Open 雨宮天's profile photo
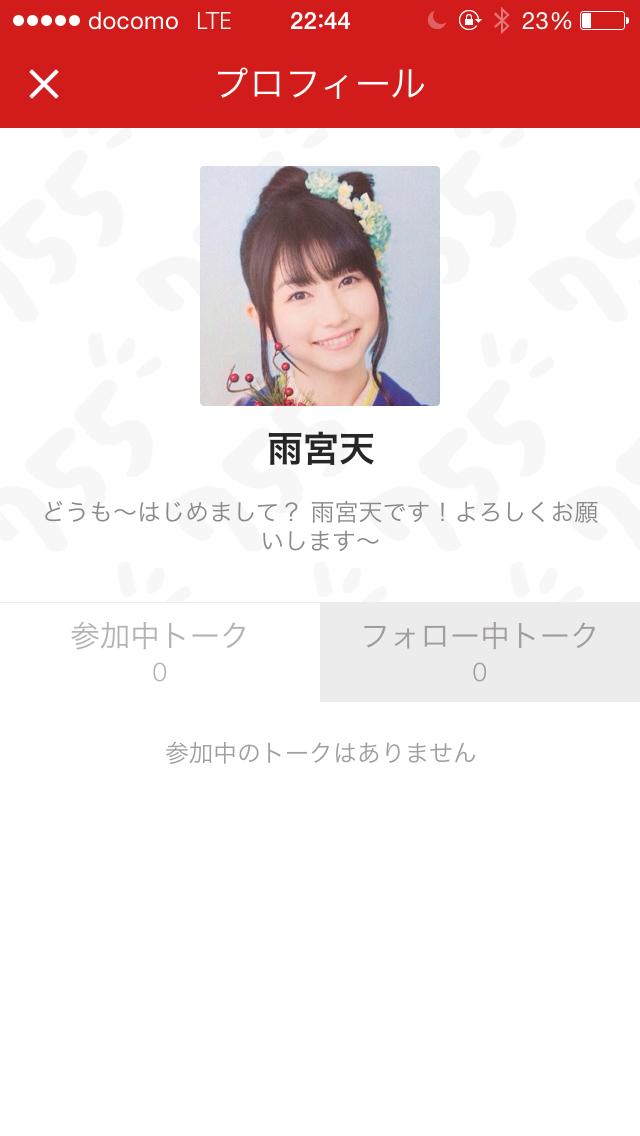Viewport: 640px width, 1136px height. tap(320, 286)
